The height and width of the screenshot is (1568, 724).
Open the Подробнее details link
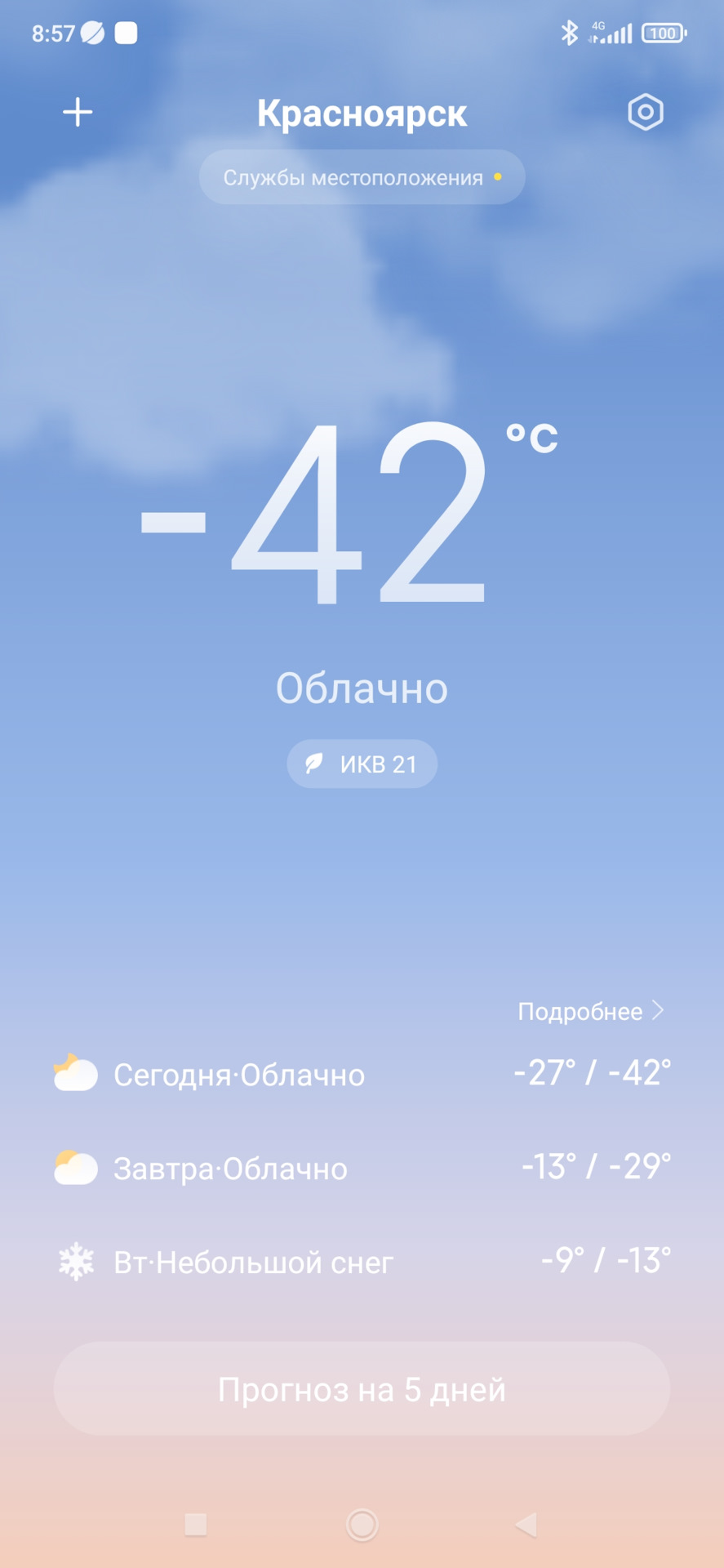590,1011
